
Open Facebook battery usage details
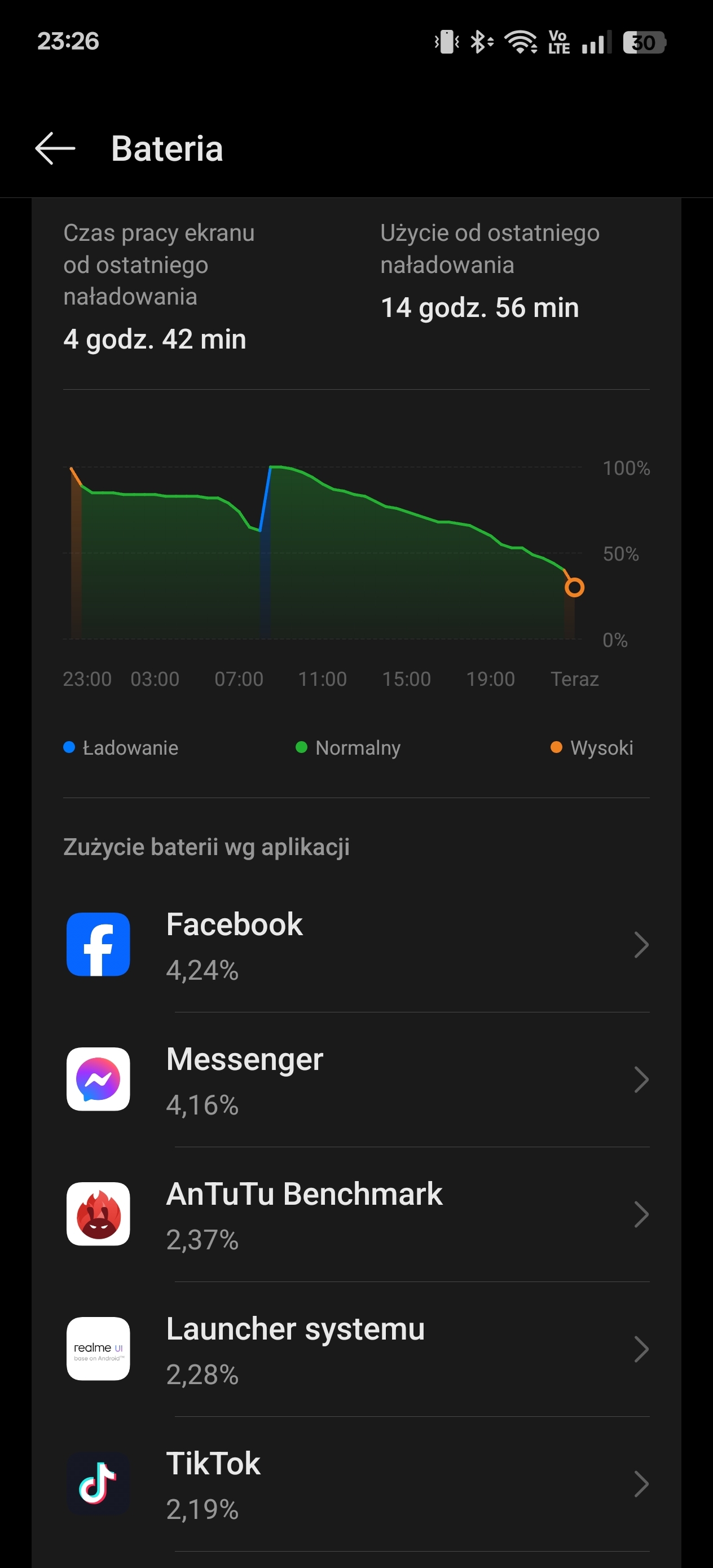[x=356, y=945]
